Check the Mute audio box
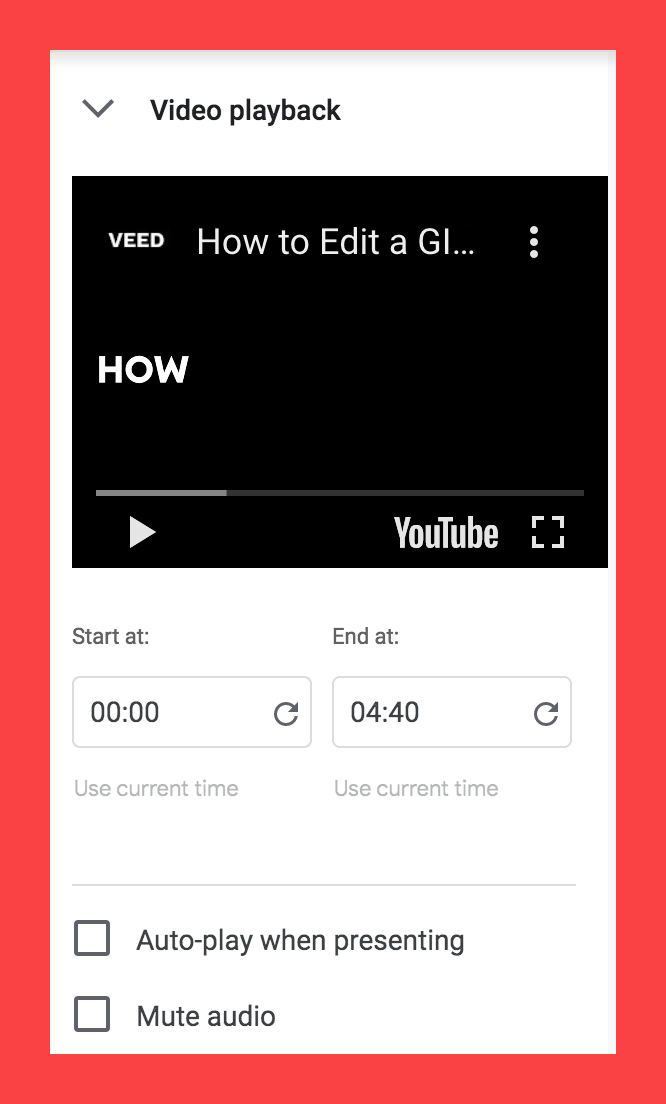The height and width of the screenshot is (1104, 666). [x=92, y=1015]
